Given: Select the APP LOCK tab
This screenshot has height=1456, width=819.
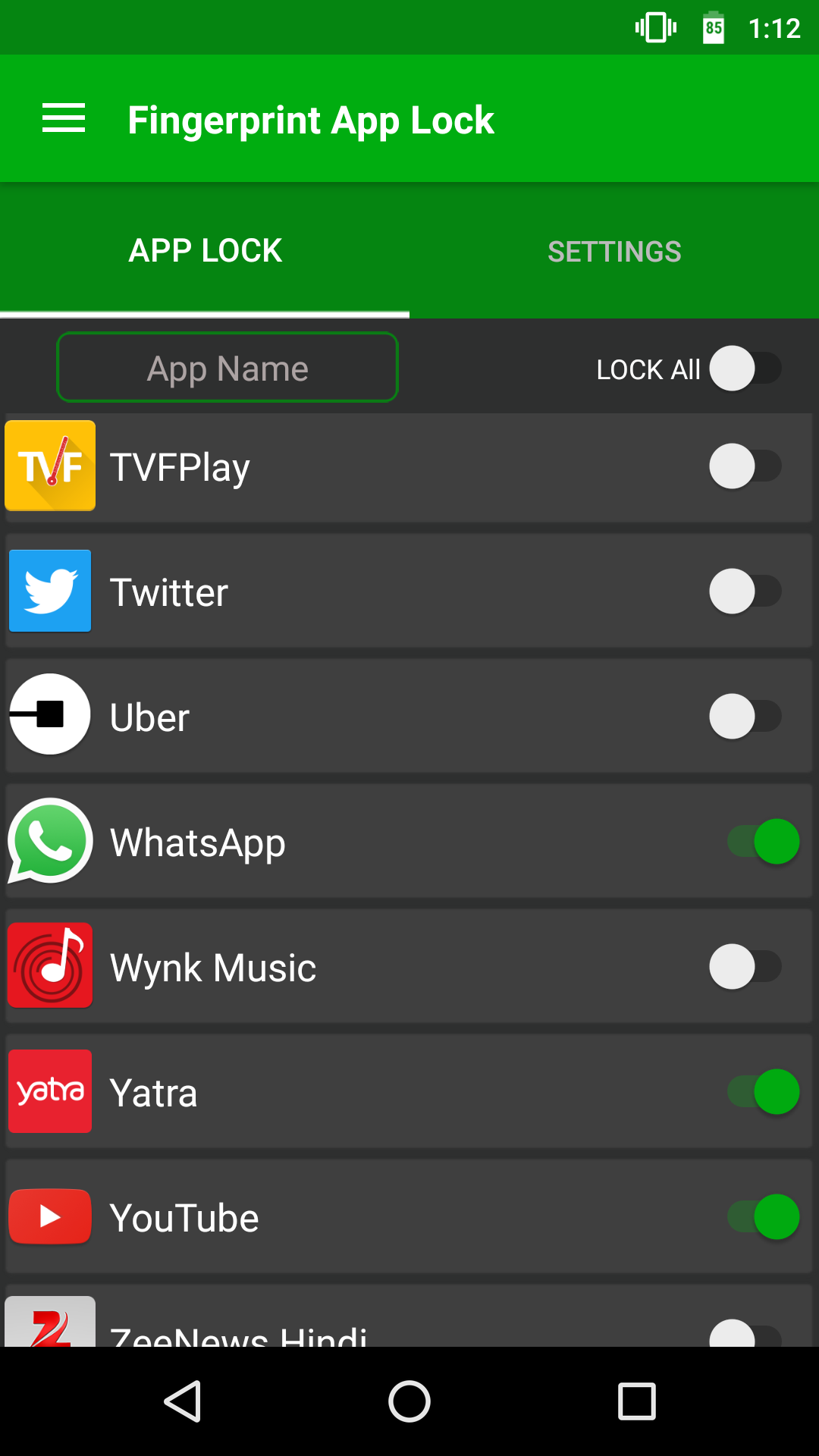Looking at the screenshot, I should [x=205, y=250].
